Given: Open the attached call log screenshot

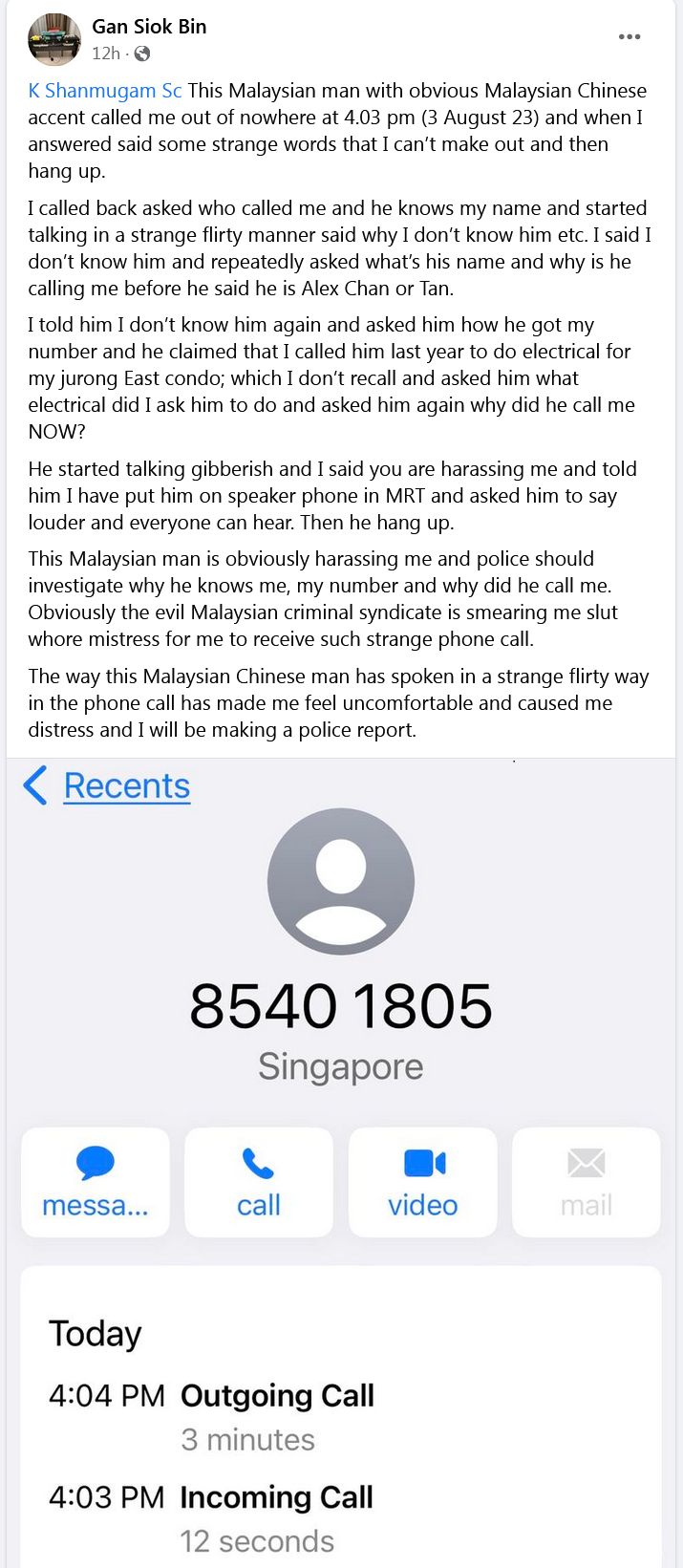Looking at the screenshot, I should tap(341, 1163).
